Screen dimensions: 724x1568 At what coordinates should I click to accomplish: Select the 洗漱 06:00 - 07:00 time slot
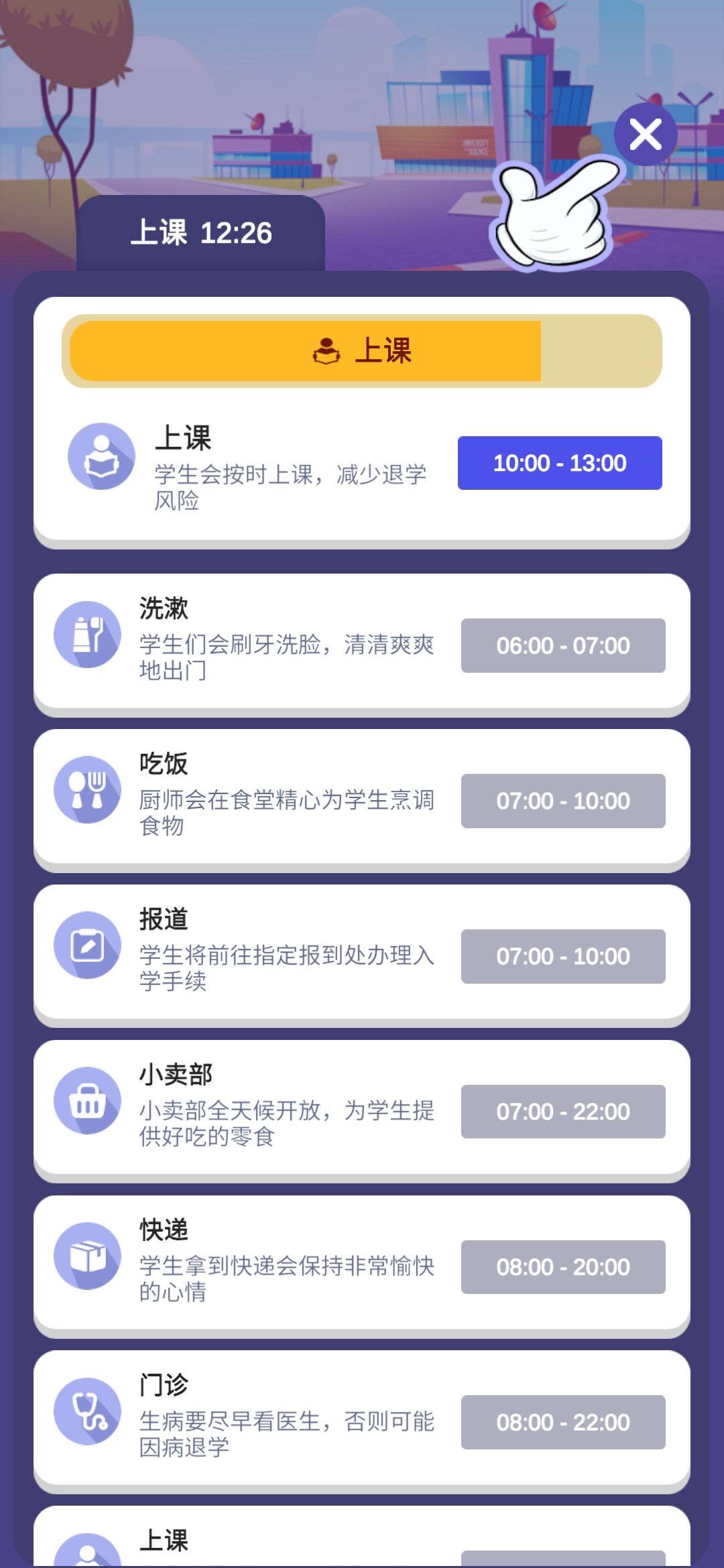(563, 645)
